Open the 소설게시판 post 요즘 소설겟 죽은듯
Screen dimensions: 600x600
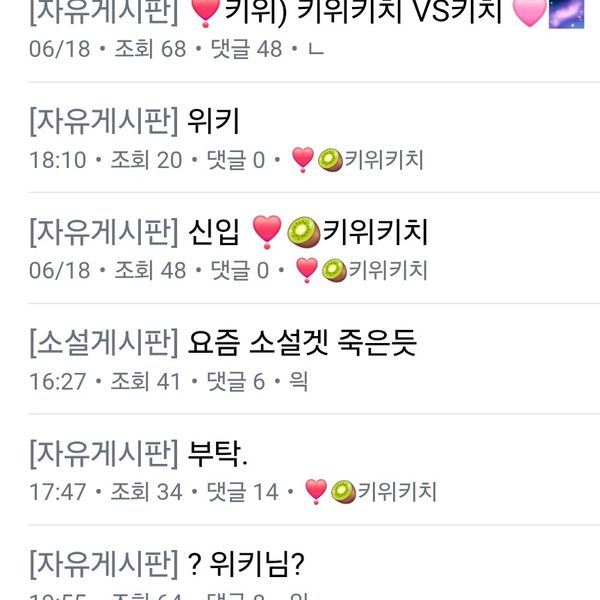[301, 343]
